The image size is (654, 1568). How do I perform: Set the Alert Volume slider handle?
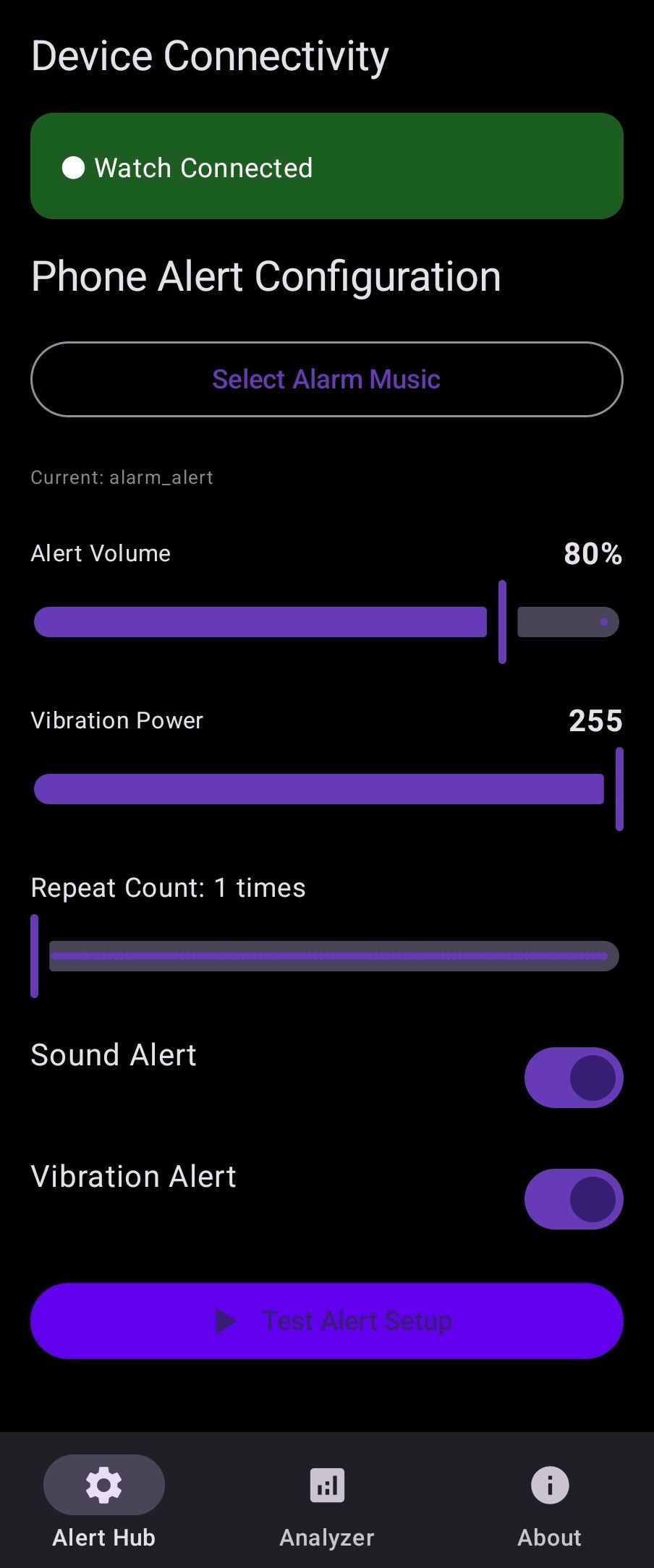[502, 621]
